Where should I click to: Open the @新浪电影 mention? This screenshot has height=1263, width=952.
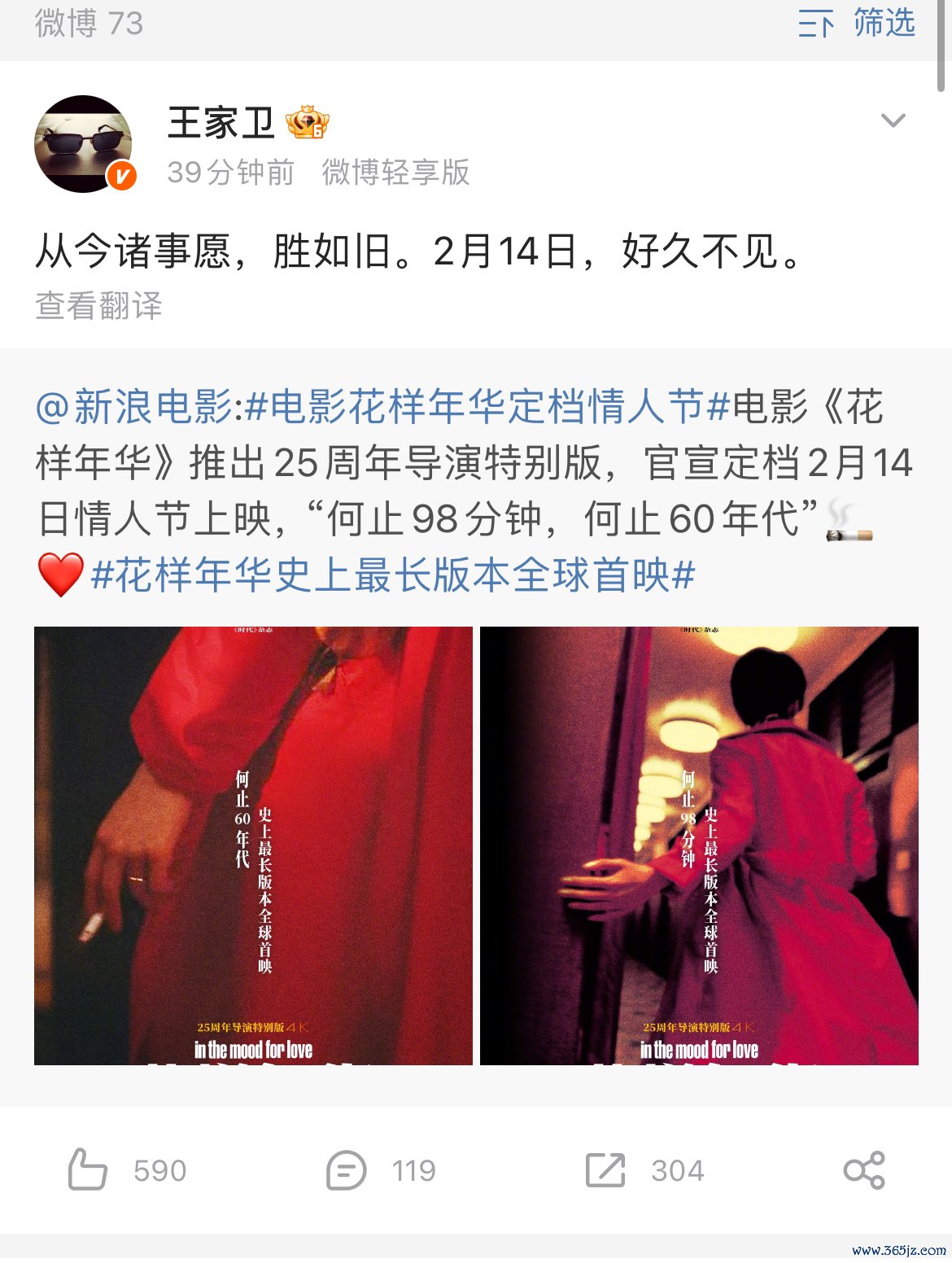coord(133,407)
